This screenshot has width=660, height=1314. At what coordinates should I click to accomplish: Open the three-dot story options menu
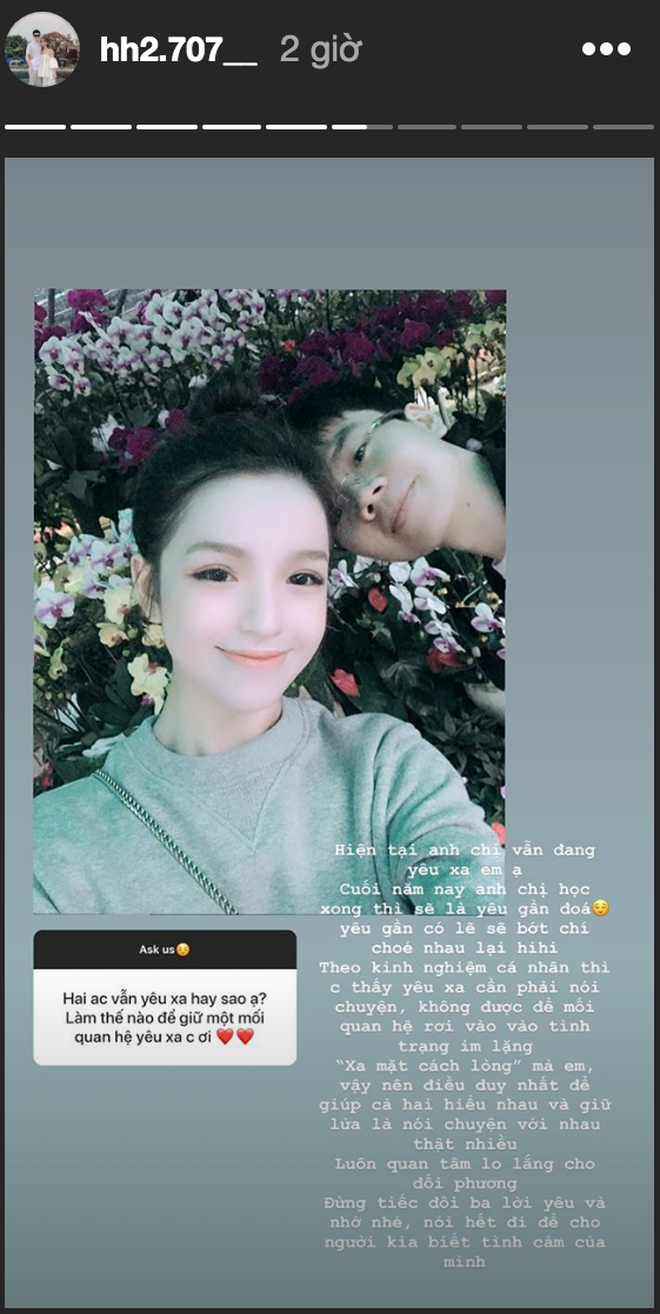pyautogui.click(x=609, y=50)
